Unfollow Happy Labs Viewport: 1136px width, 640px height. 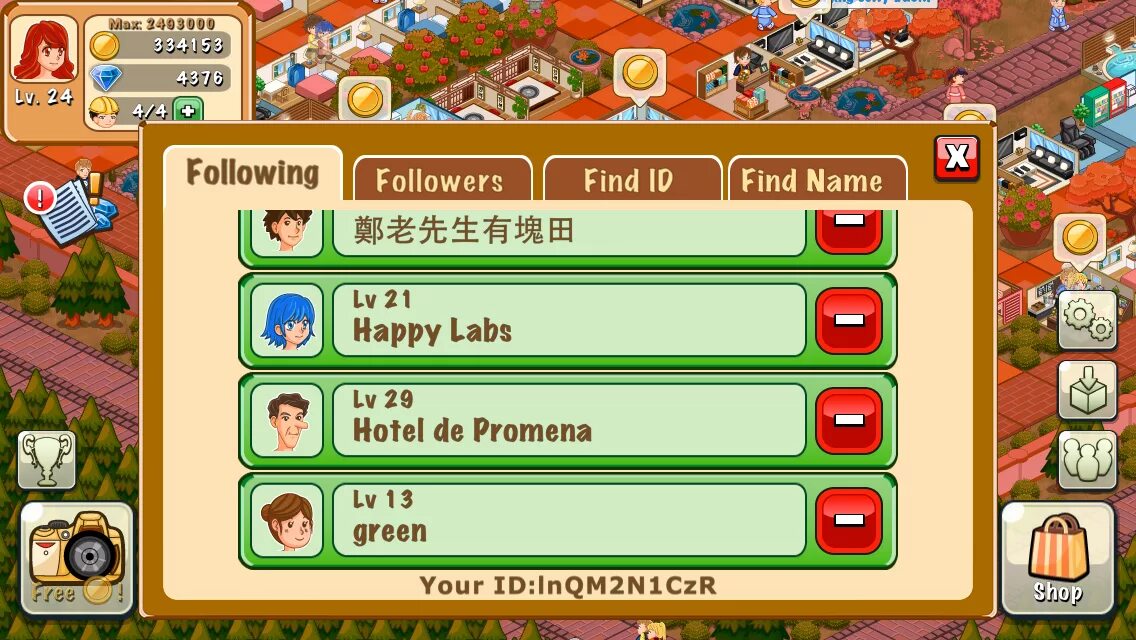click(848, 320)
